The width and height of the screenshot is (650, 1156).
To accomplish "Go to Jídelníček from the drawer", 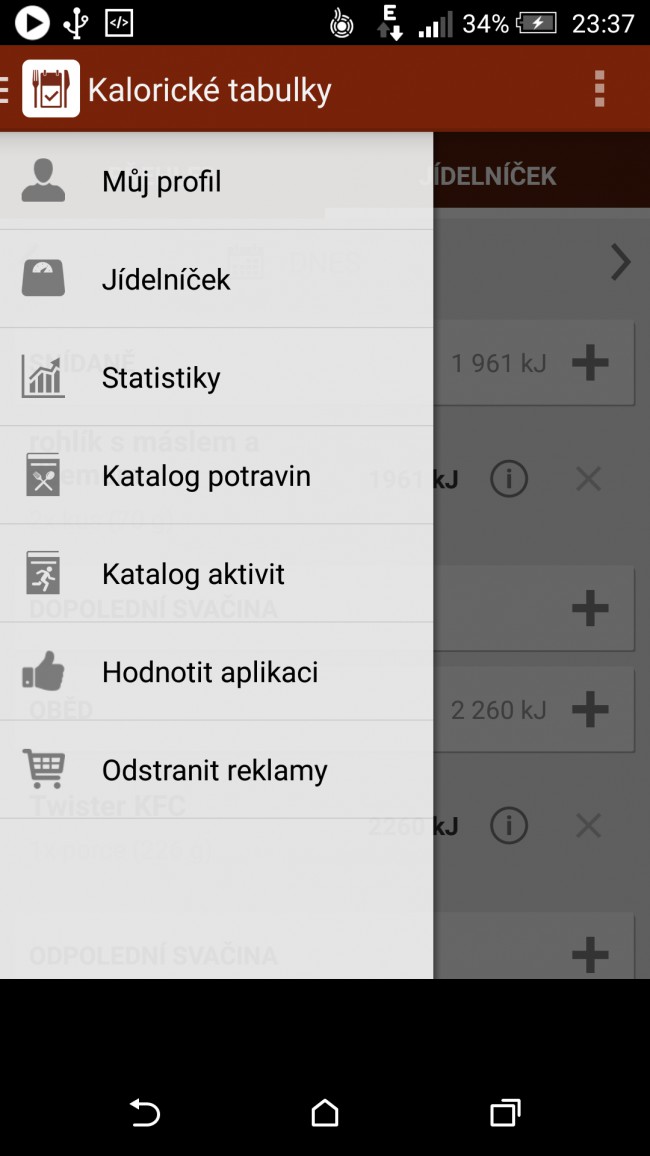I will click(x=216, y=279).
